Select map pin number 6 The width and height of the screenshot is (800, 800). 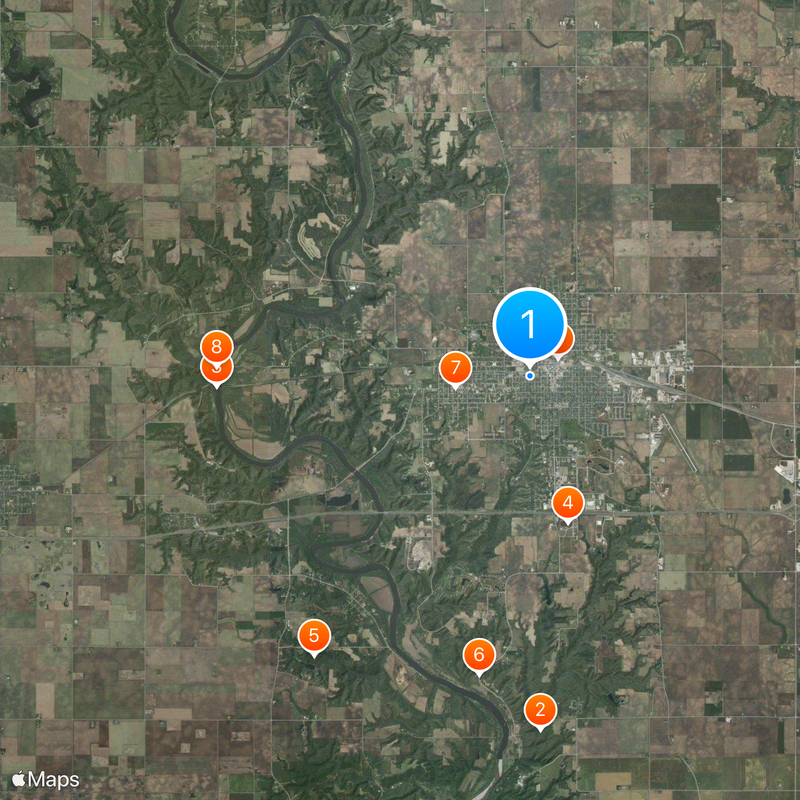pos(479,655)
